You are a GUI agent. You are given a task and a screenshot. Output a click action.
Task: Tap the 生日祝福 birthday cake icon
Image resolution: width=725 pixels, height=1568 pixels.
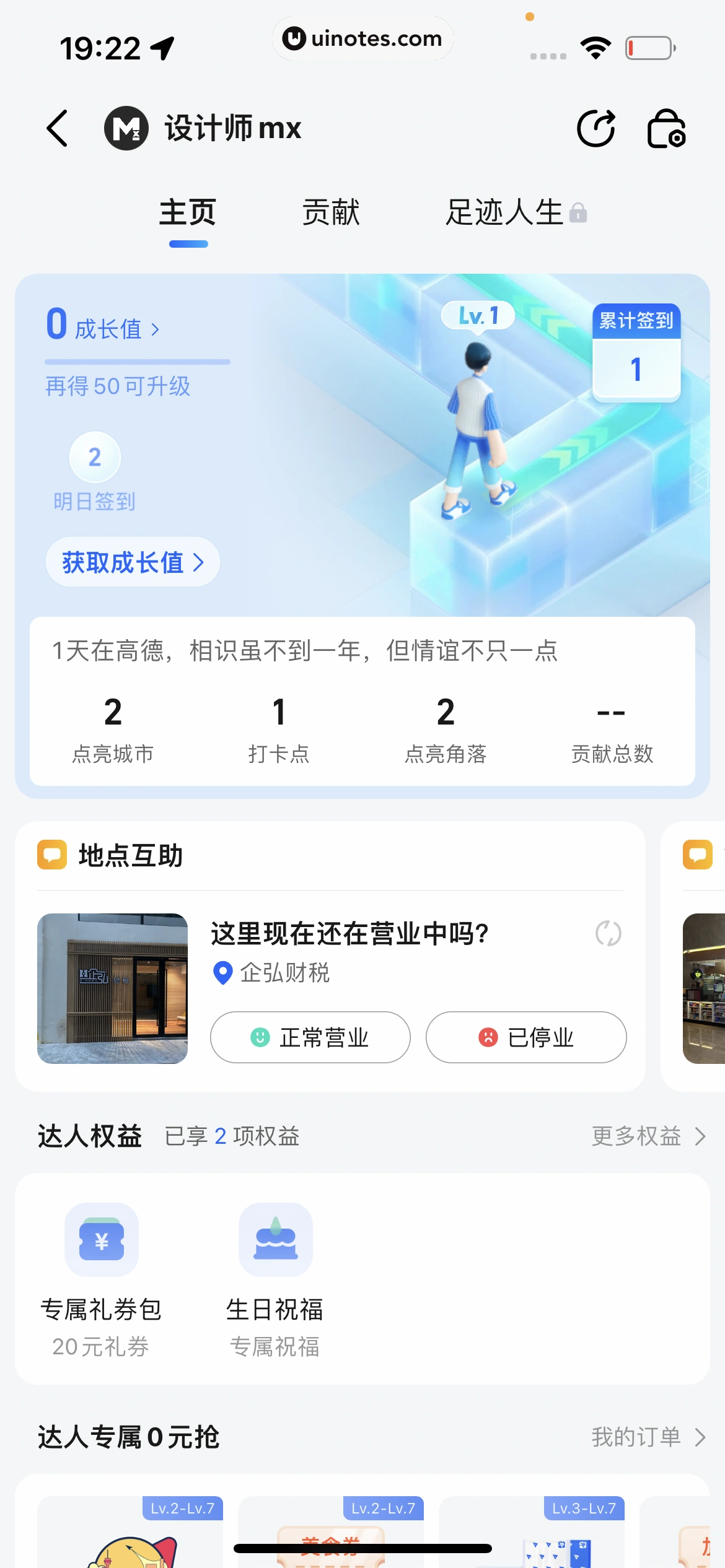[275, 1241]
